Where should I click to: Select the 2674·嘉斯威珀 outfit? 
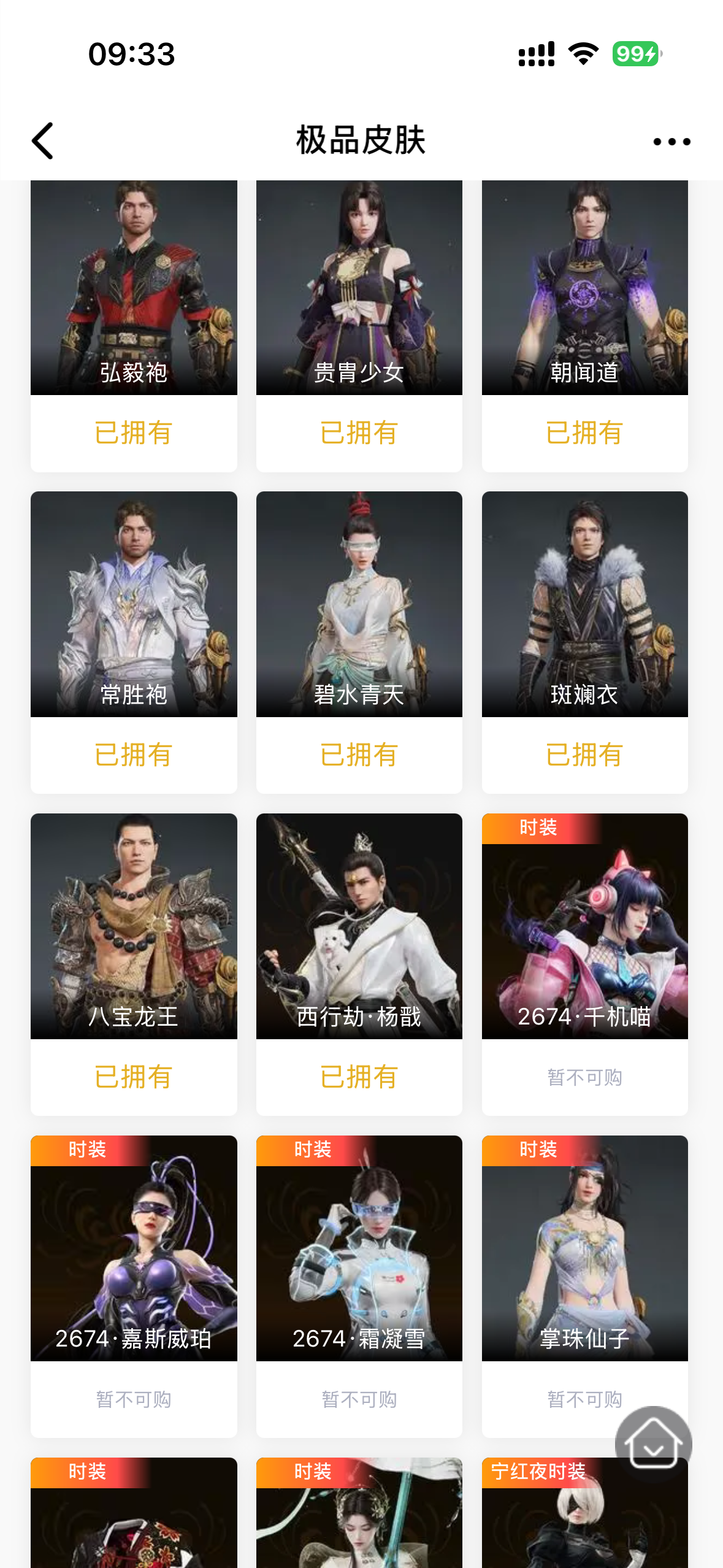(x=134, y=1248)
